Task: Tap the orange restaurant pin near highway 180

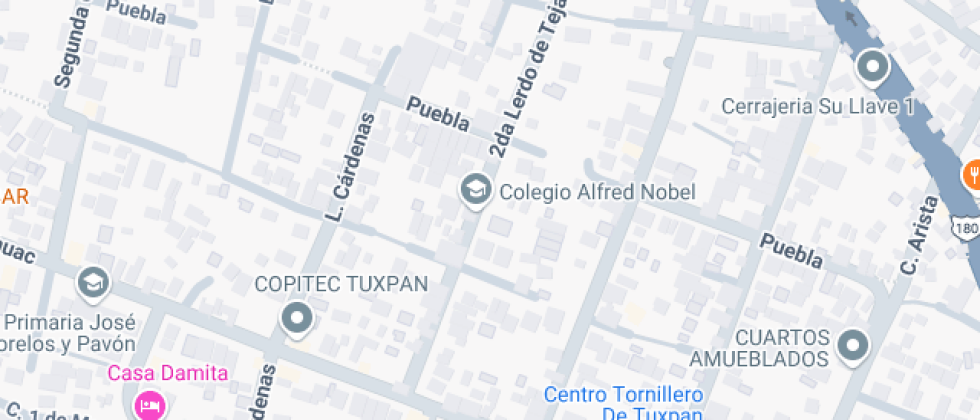Action: click(x=972, y=175)
